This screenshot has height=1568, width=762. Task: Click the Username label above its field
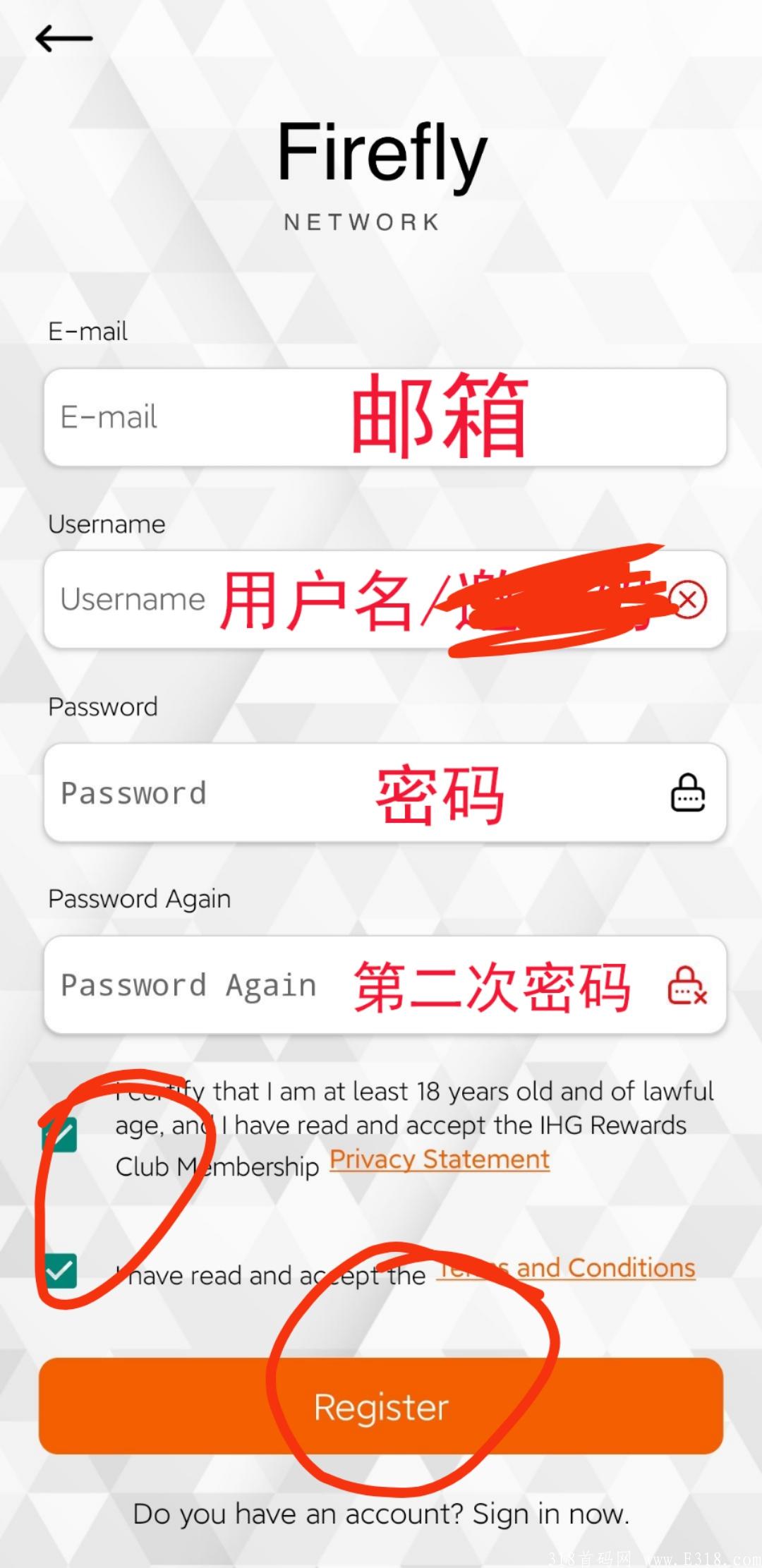coord(107,524)
